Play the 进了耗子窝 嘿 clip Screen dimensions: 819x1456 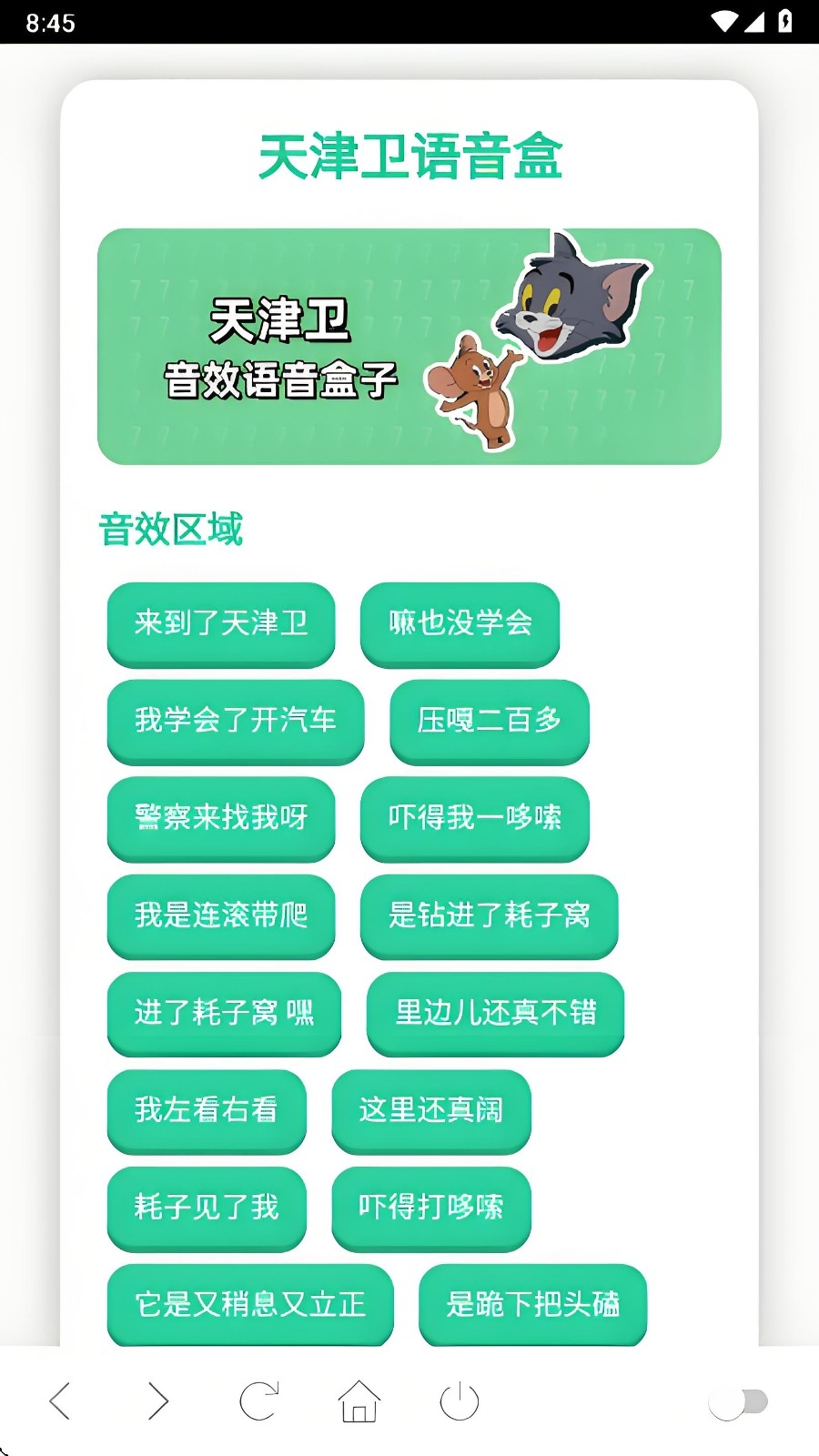point(224,1012)
